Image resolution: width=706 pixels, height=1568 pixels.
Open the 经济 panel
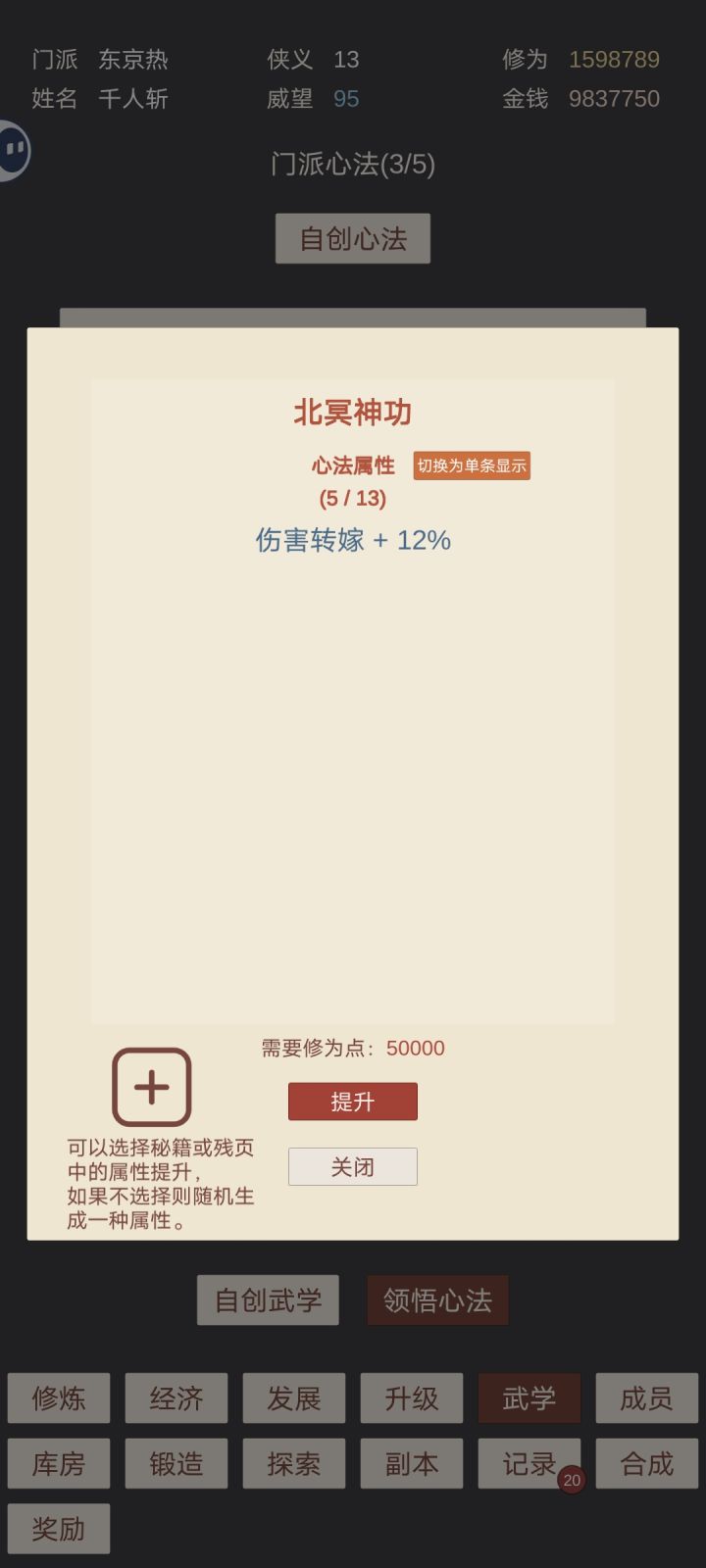pyautogui.click(x=176, y=1398)
